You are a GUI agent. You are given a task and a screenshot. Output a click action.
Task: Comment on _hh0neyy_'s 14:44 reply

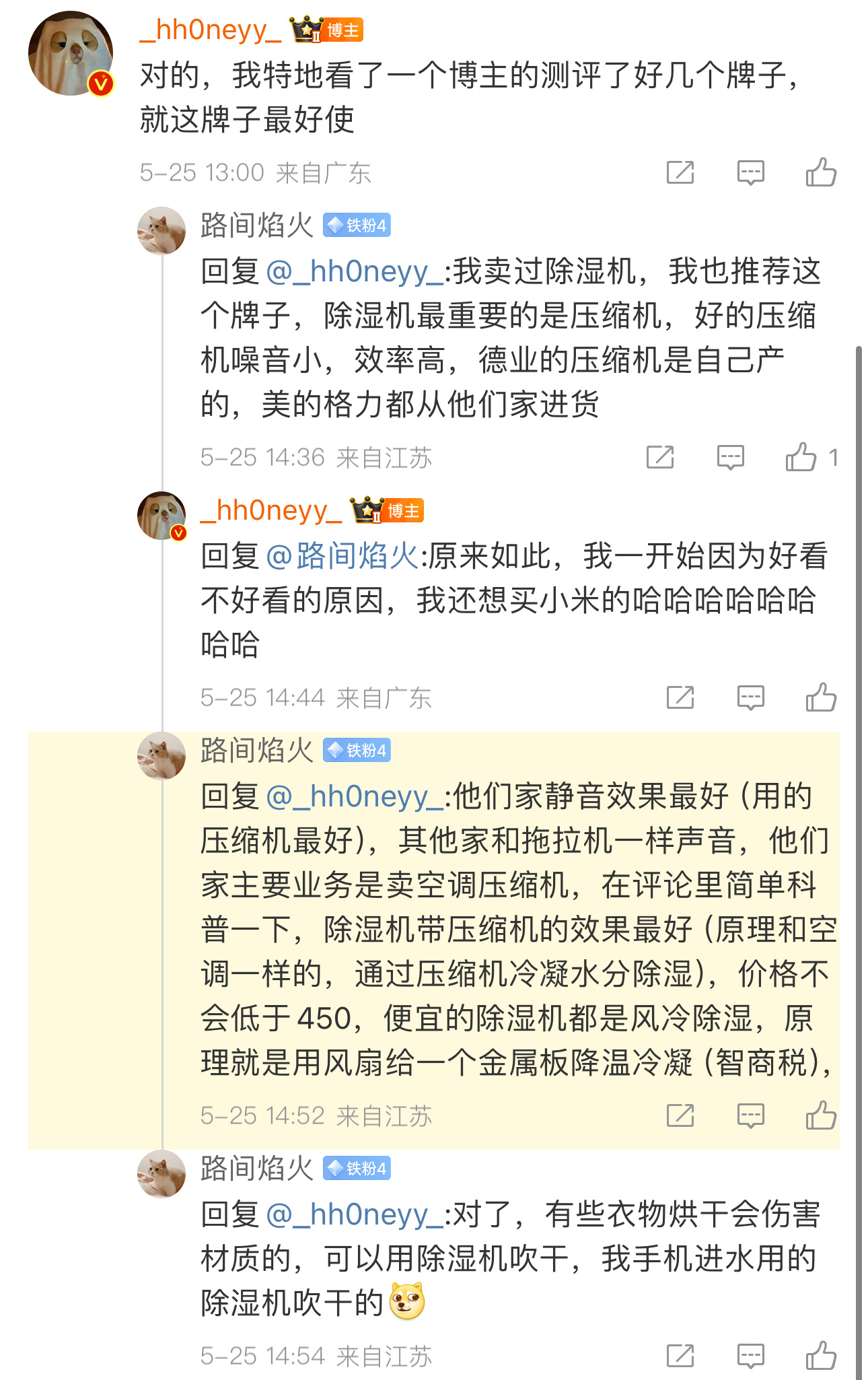(750, 698)
